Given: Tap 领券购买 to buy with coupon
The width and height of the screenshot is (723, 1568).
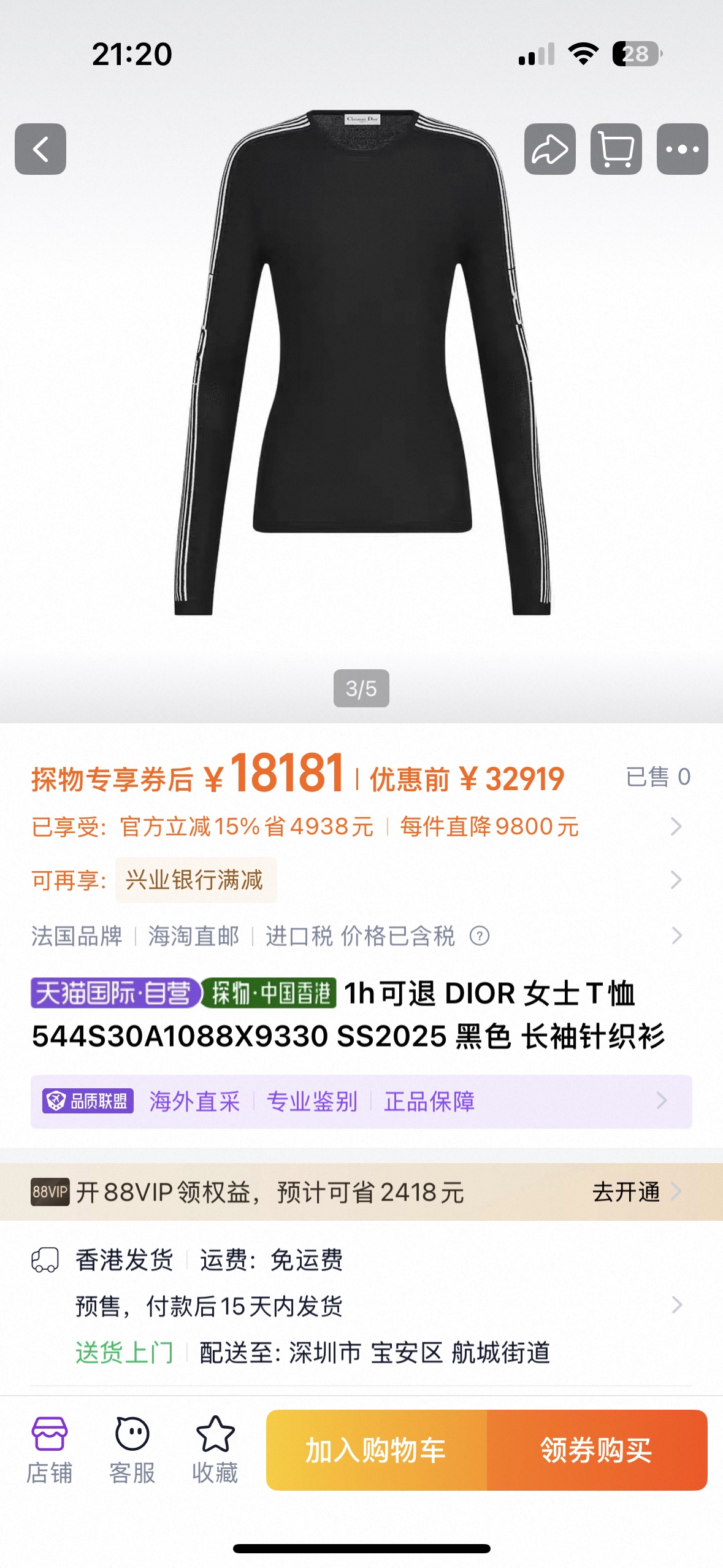Looking at the screenshot, I should coord(596,1450).
